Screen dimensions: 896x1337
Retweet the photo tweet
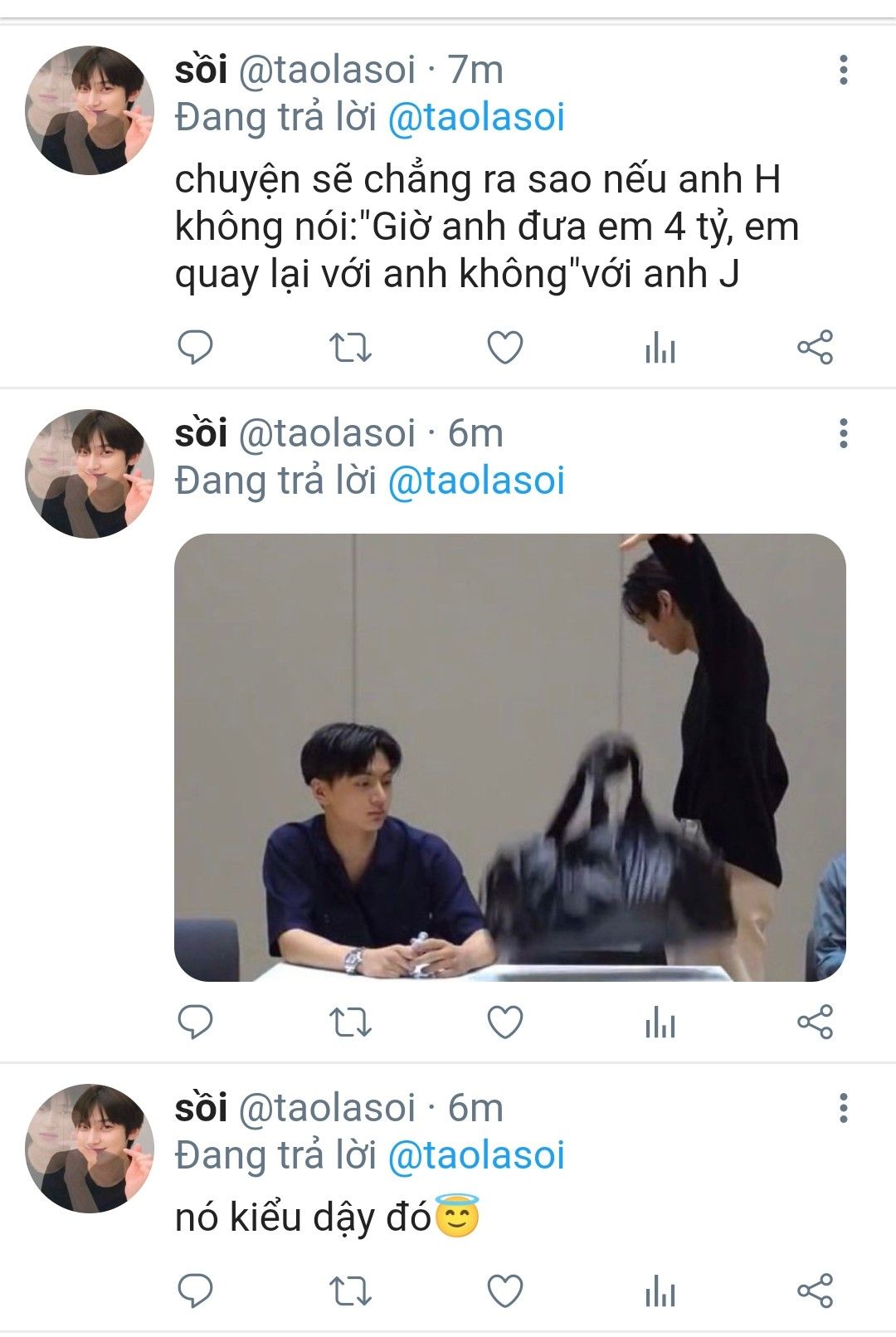pyautogui.click(x=350, y=1022)
